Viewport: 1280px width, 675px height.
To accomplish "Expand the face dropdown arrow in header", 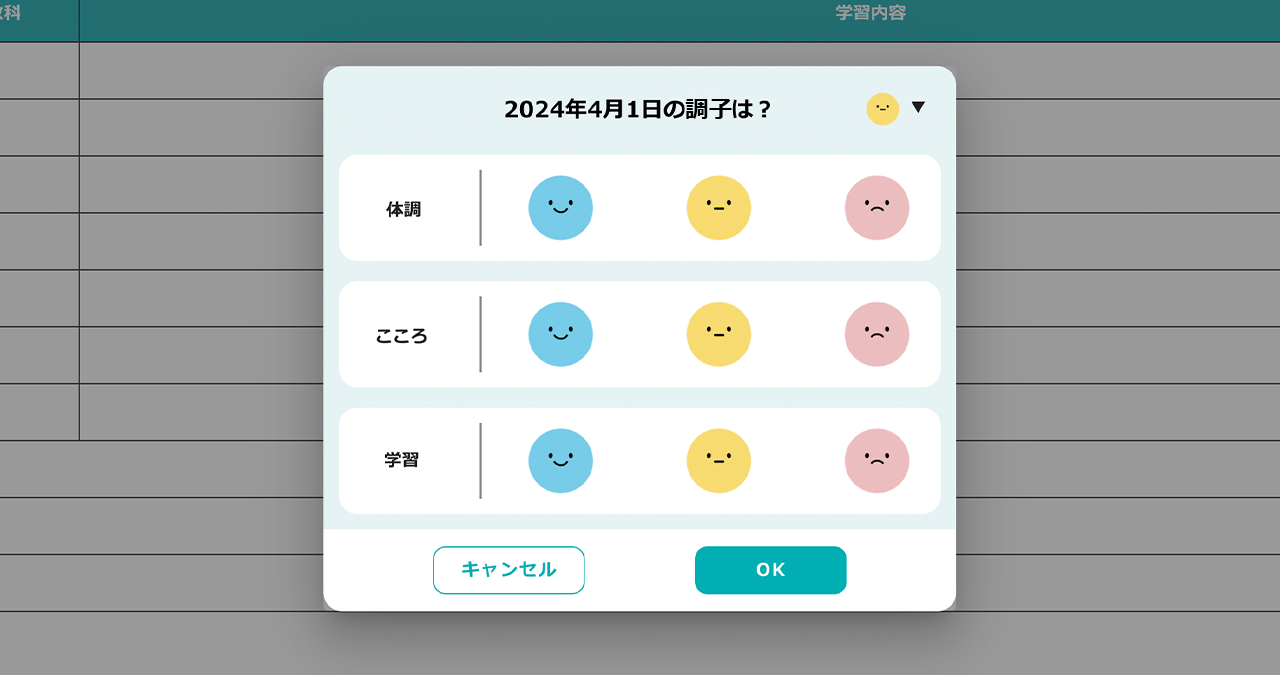I will point(918,107).
